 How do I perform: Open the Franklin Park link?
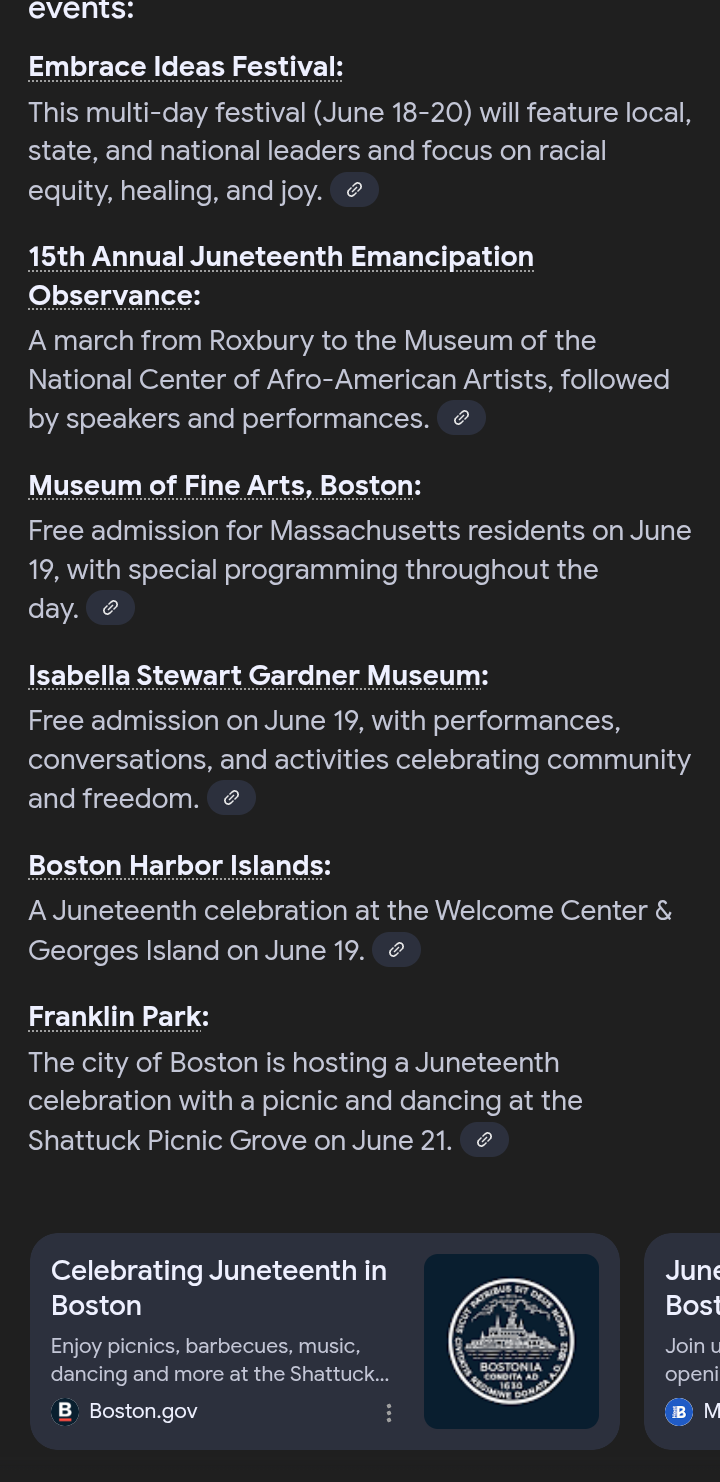[118, 1017]
